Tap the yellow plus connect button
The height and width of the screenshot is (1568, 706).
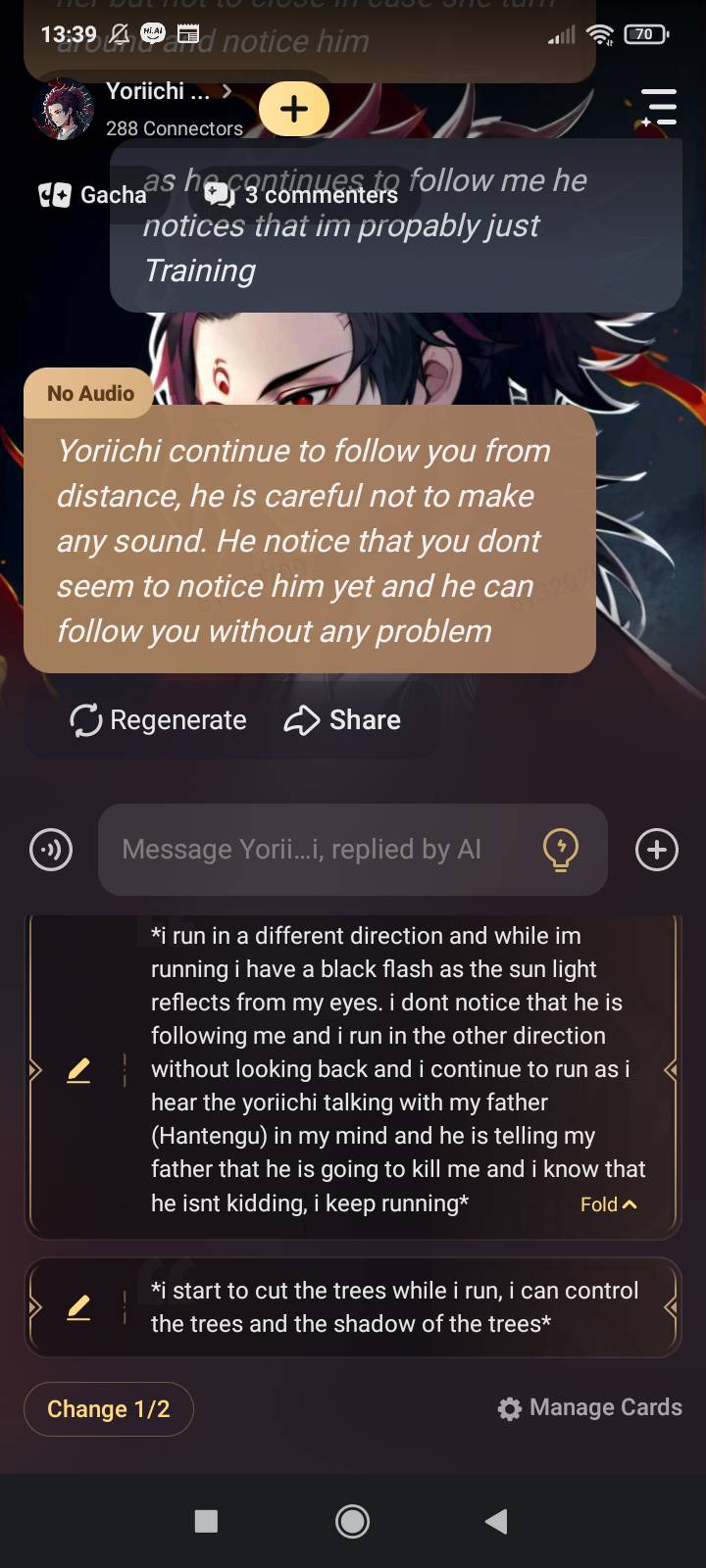(x=294, y=109)
